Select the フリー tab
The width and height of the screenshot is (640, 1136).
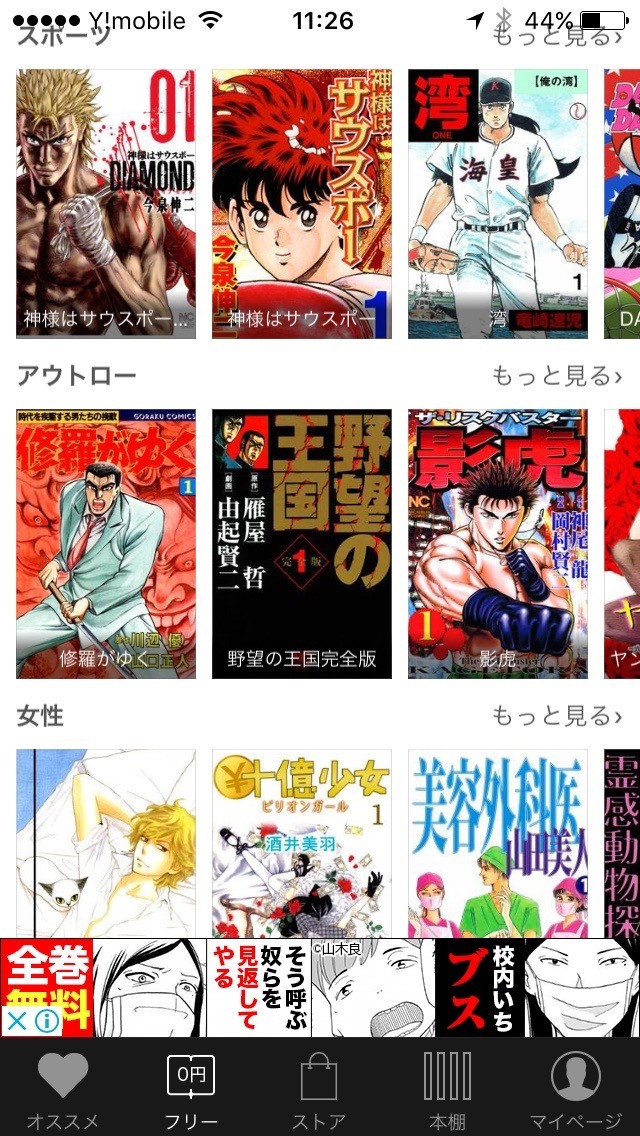click(190, 1090)
